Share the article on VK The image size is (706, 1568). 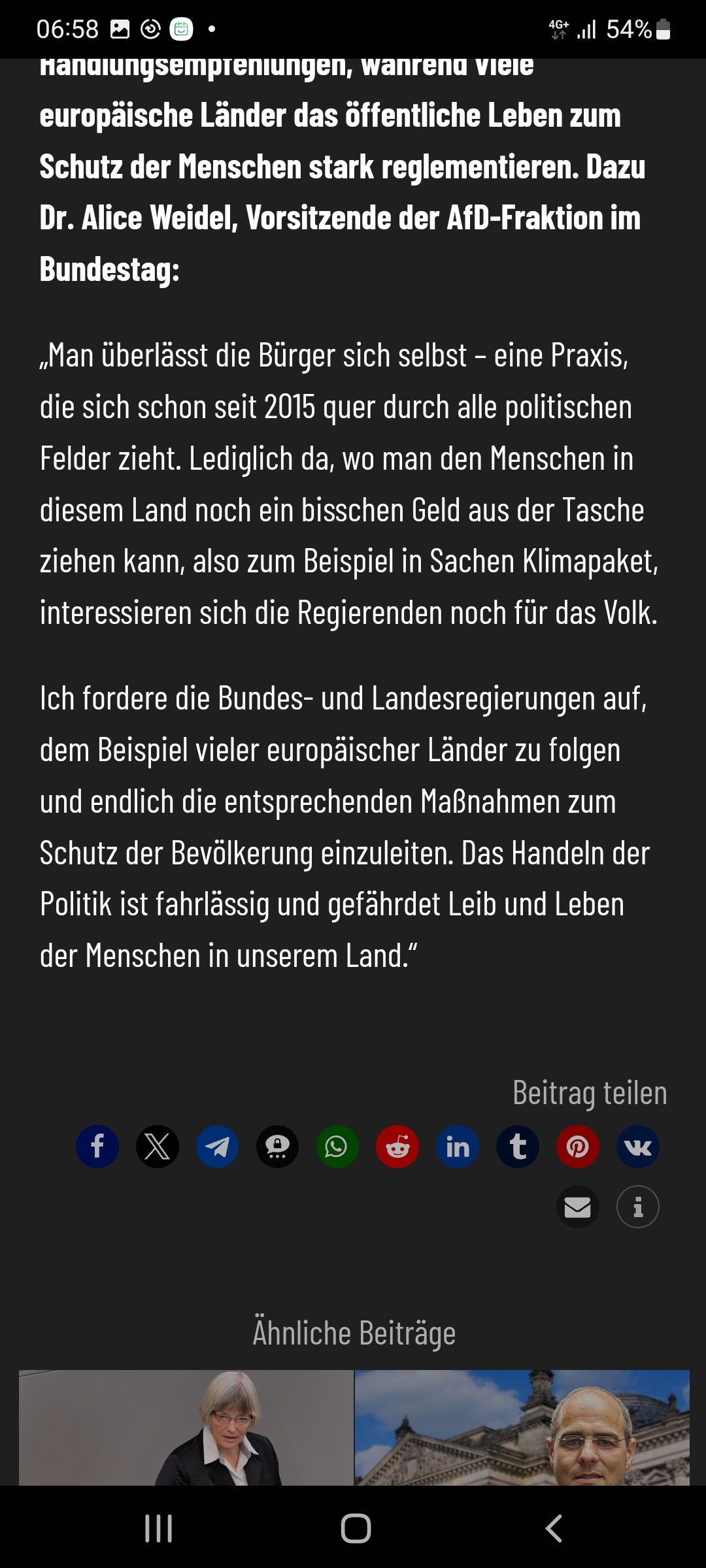[x=638, y=1147]
